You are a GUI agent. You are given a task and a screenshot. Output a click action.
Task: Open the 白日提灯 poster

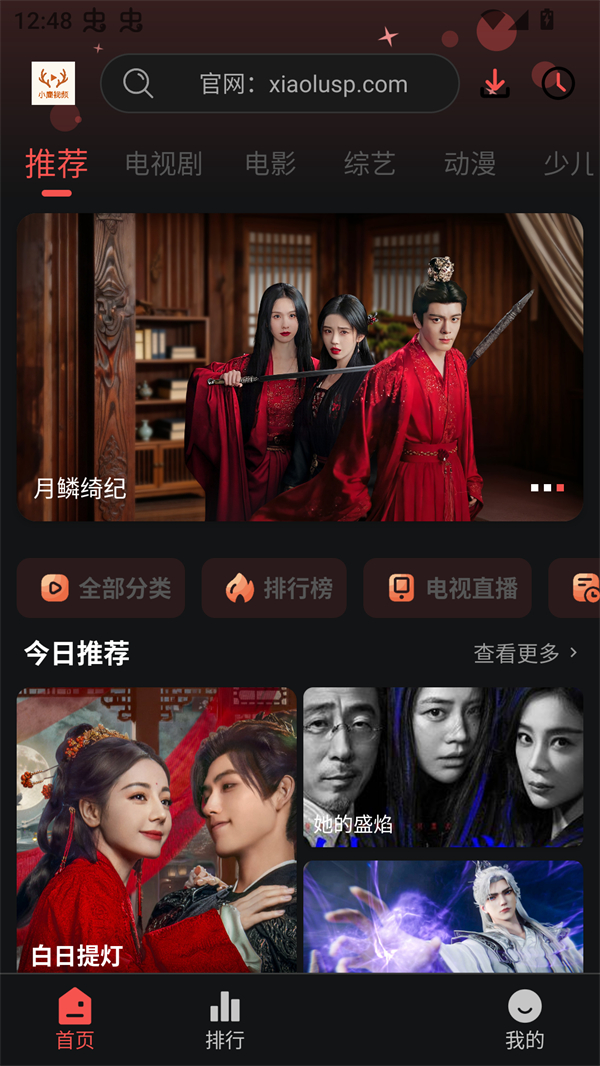pos(157,829)
